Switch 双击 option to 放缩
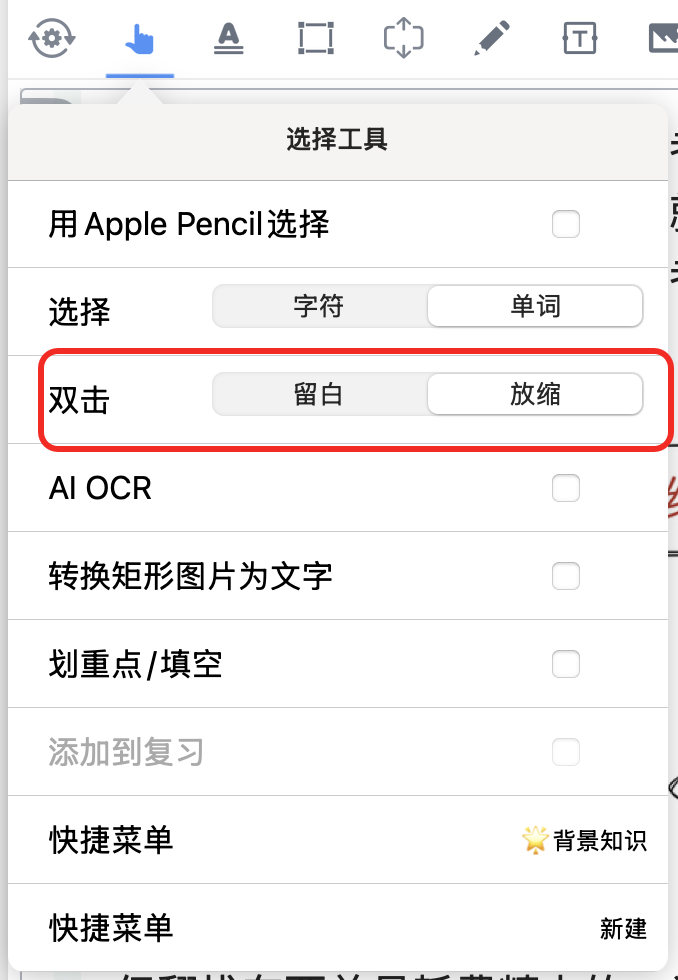 [x=535, y=394]
